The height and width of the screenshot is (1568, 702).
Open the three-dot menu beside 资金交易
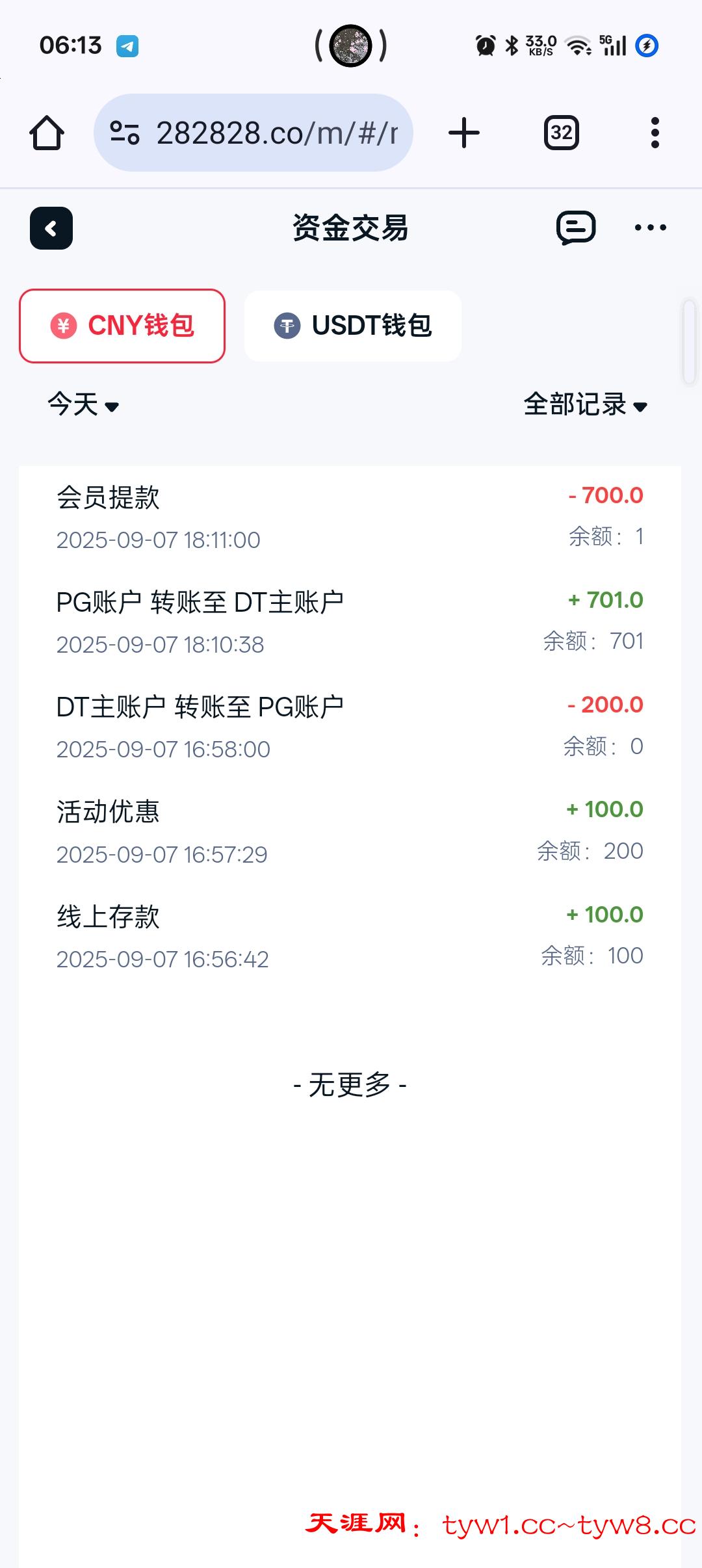(x=650, y=228)
